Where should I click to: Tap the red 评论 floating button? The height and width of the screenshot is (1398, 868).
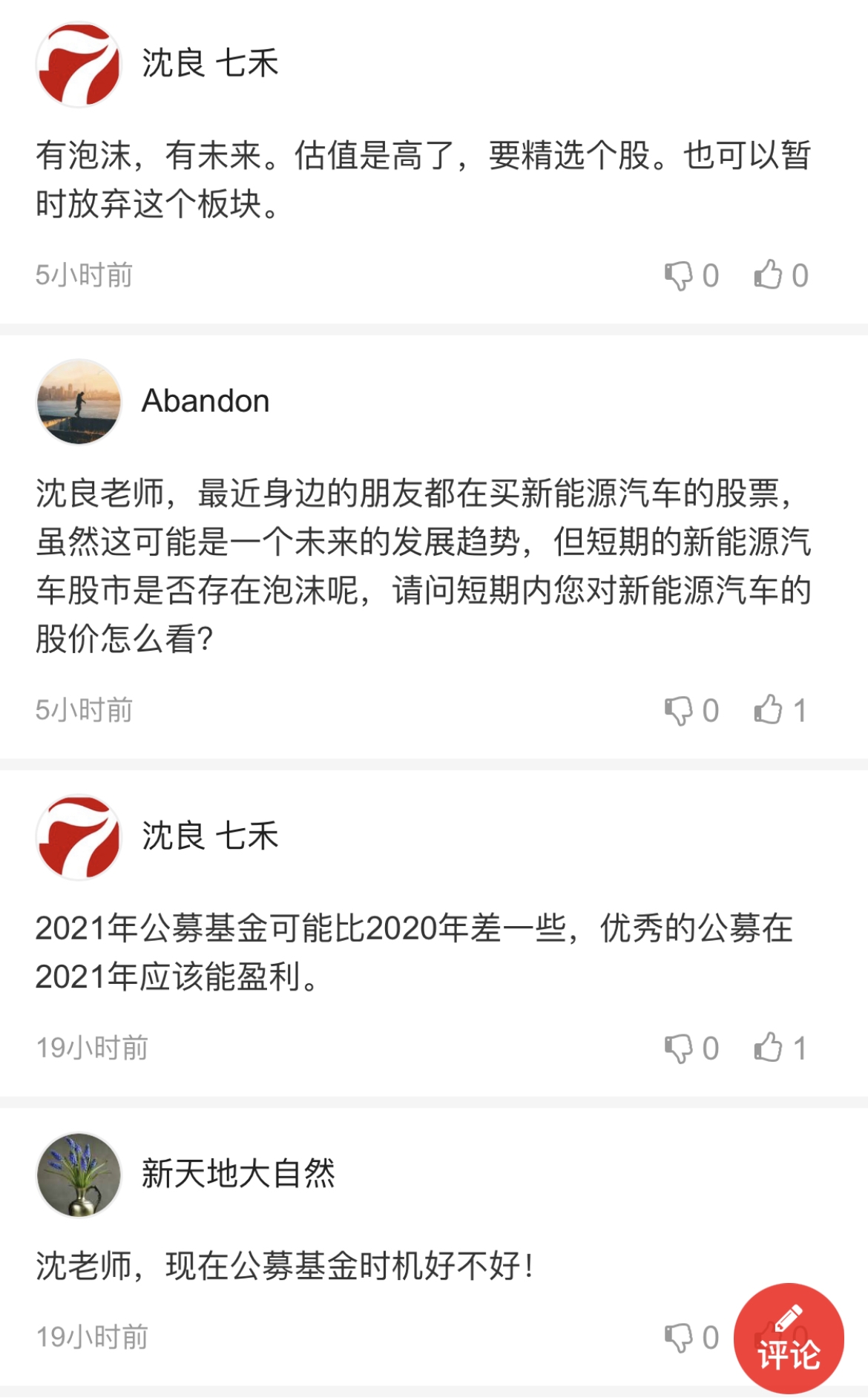point(789,1338)
